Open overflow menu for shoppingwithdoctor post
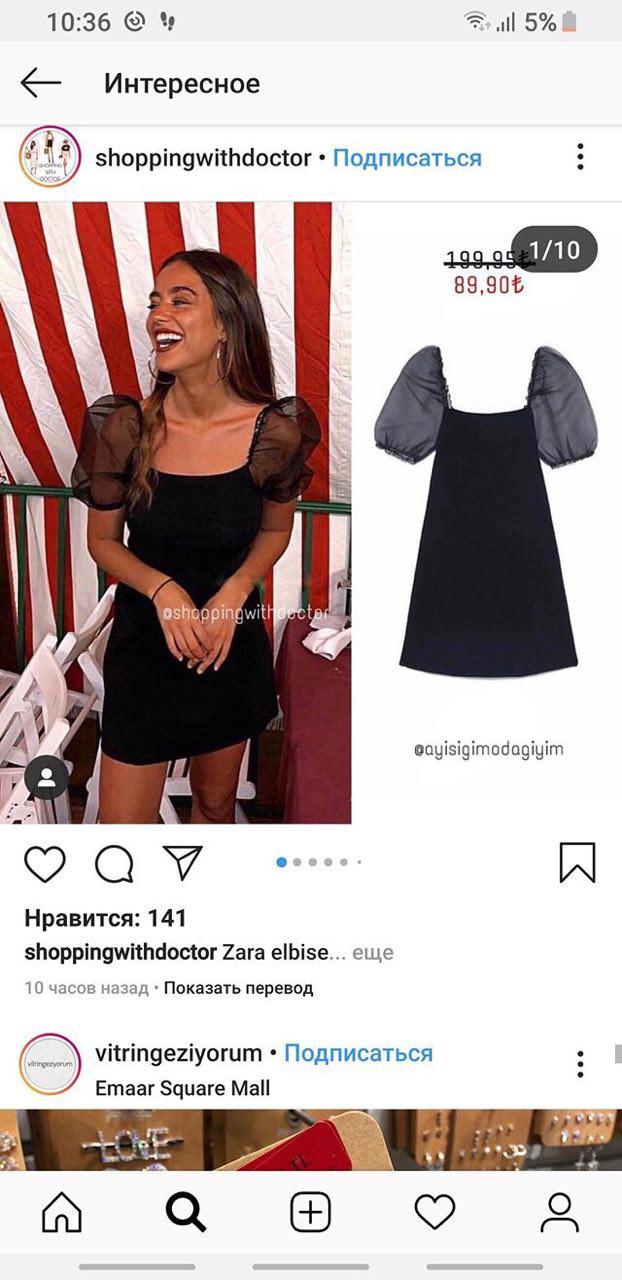Viewport: 622px width, 1280px height. click(580, 157)
